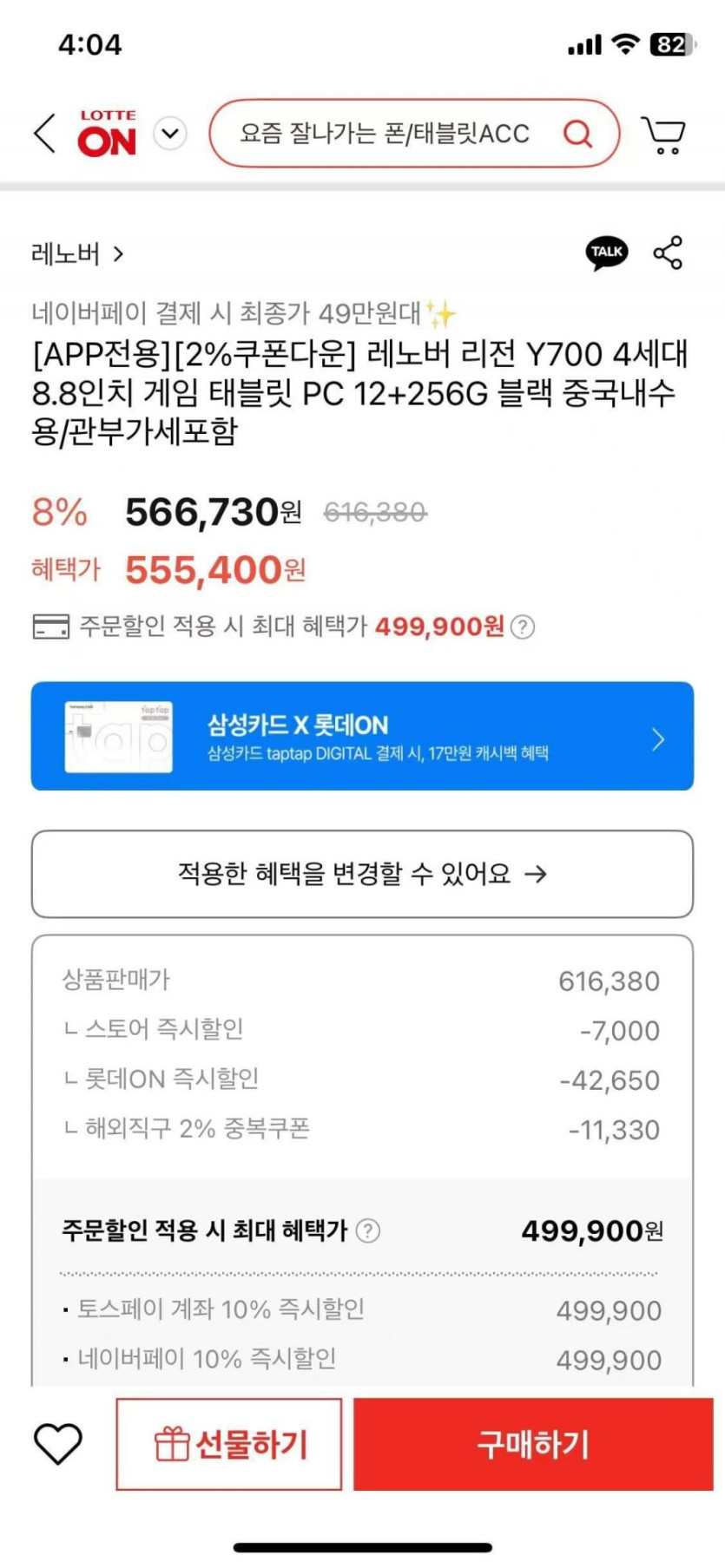The width and height of the screenshot is (725, 1568).
Task: Tap the red magnifier search icon
Action: tap(577, 134)
